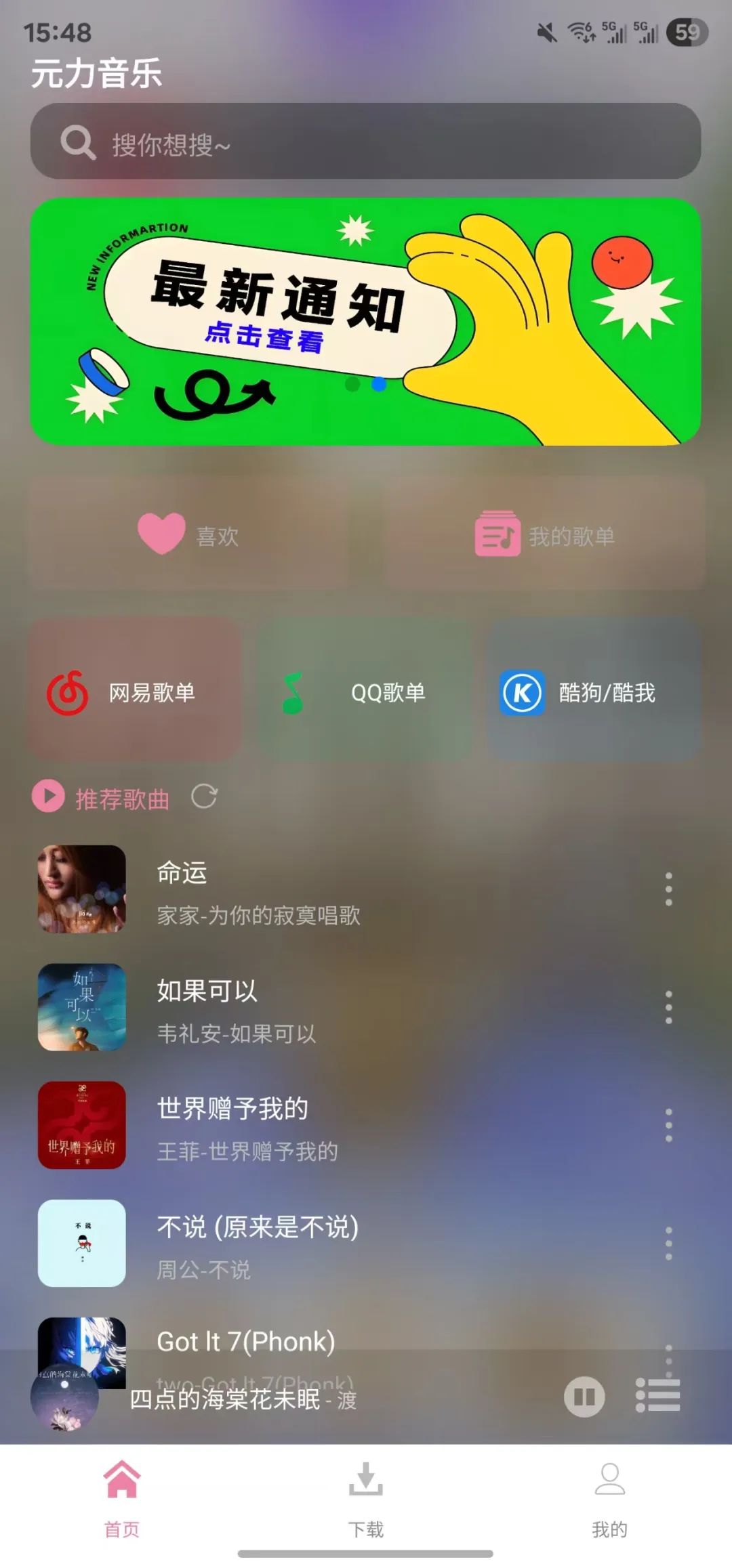Open 我的歌单 playlists

544,534
